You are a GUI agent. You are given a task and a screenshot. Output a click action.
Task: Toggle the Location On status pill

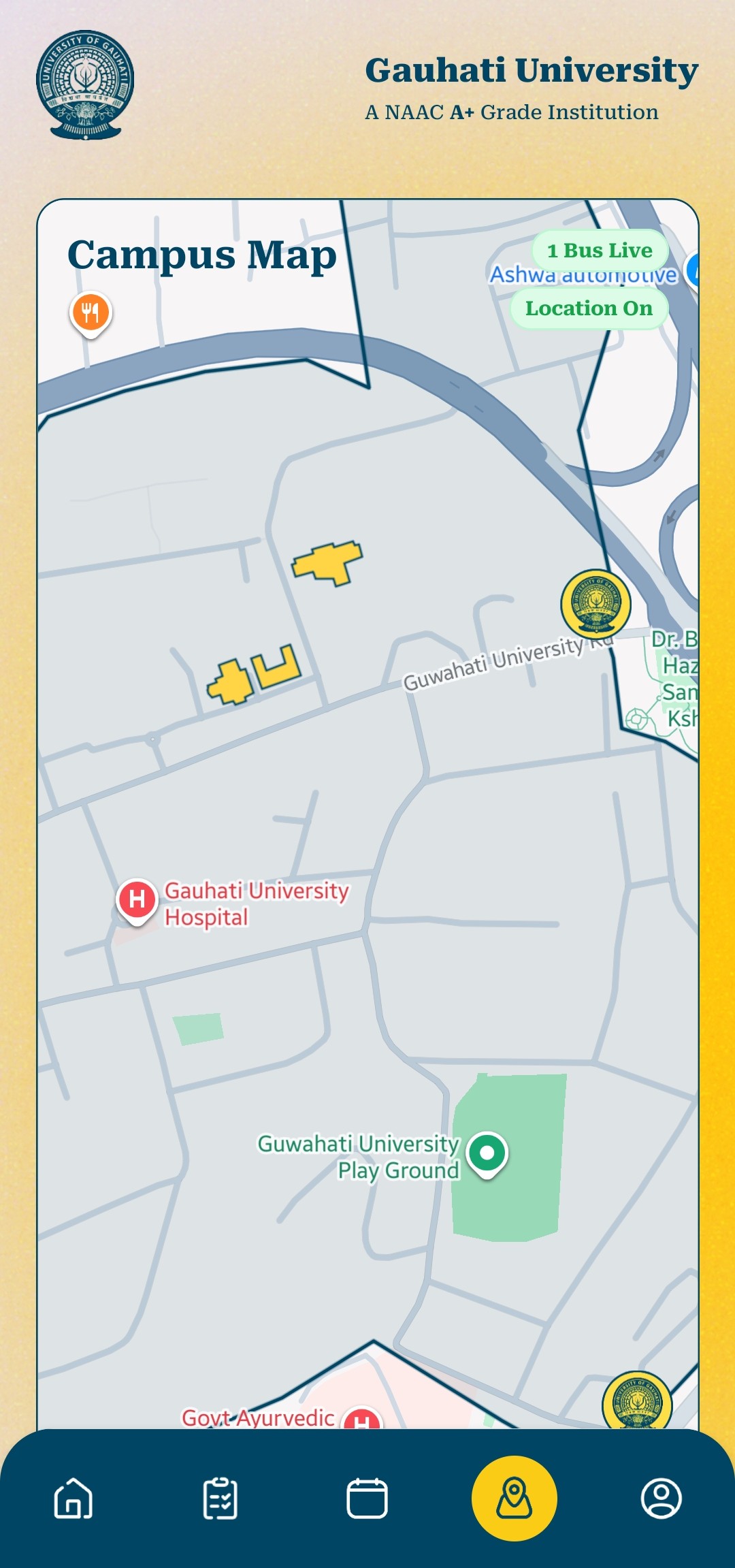[588, 309]
